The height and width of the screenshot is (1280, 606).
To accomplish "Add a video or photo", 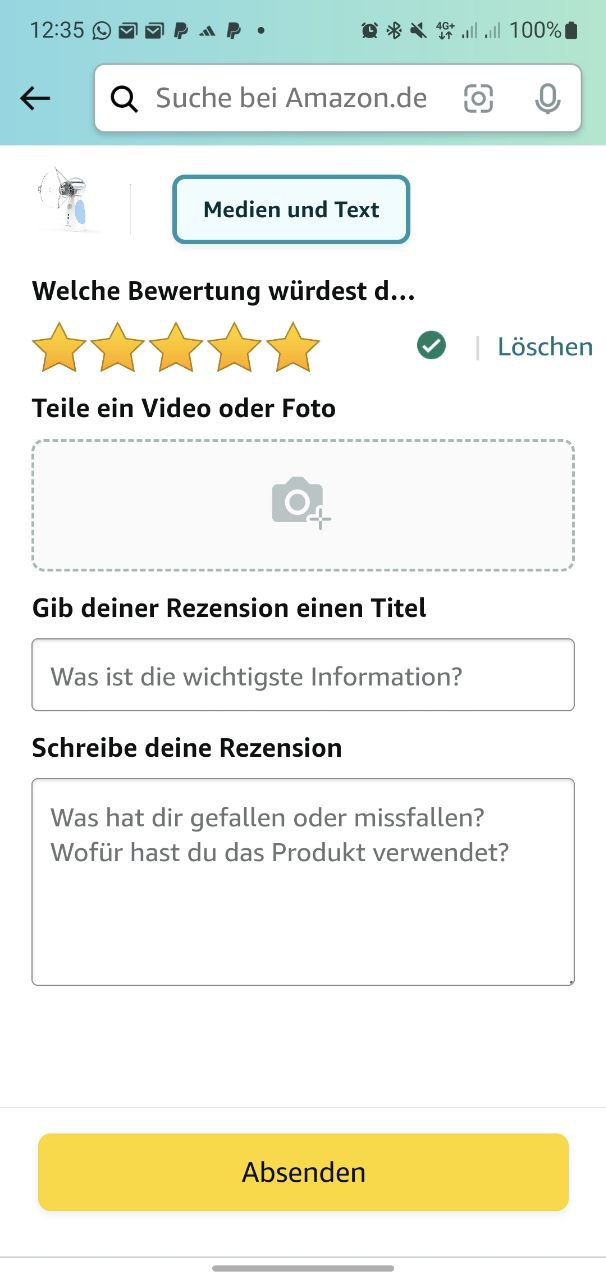I will (x=302, y=505).
